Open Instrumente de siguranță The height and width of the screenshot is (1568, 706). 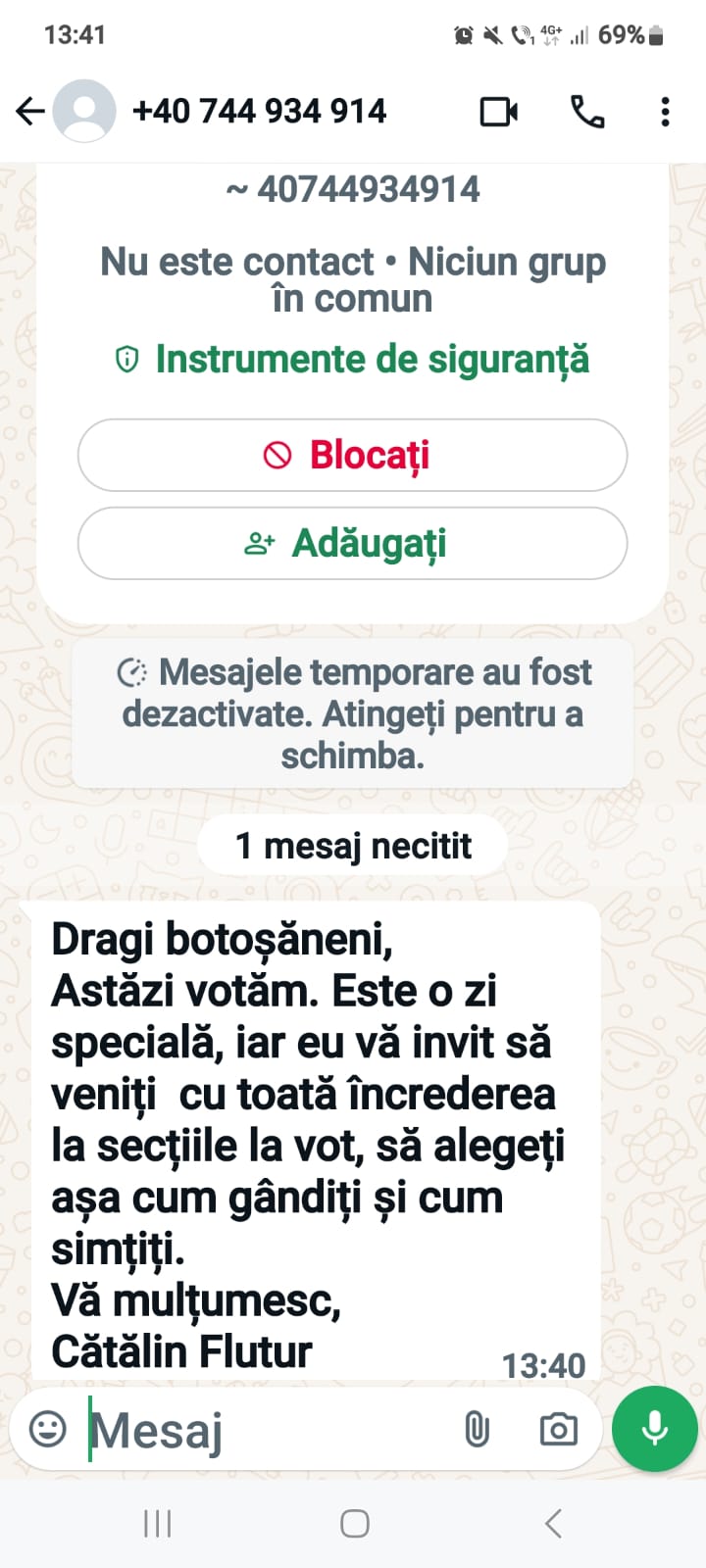click(x=353, y=360)
